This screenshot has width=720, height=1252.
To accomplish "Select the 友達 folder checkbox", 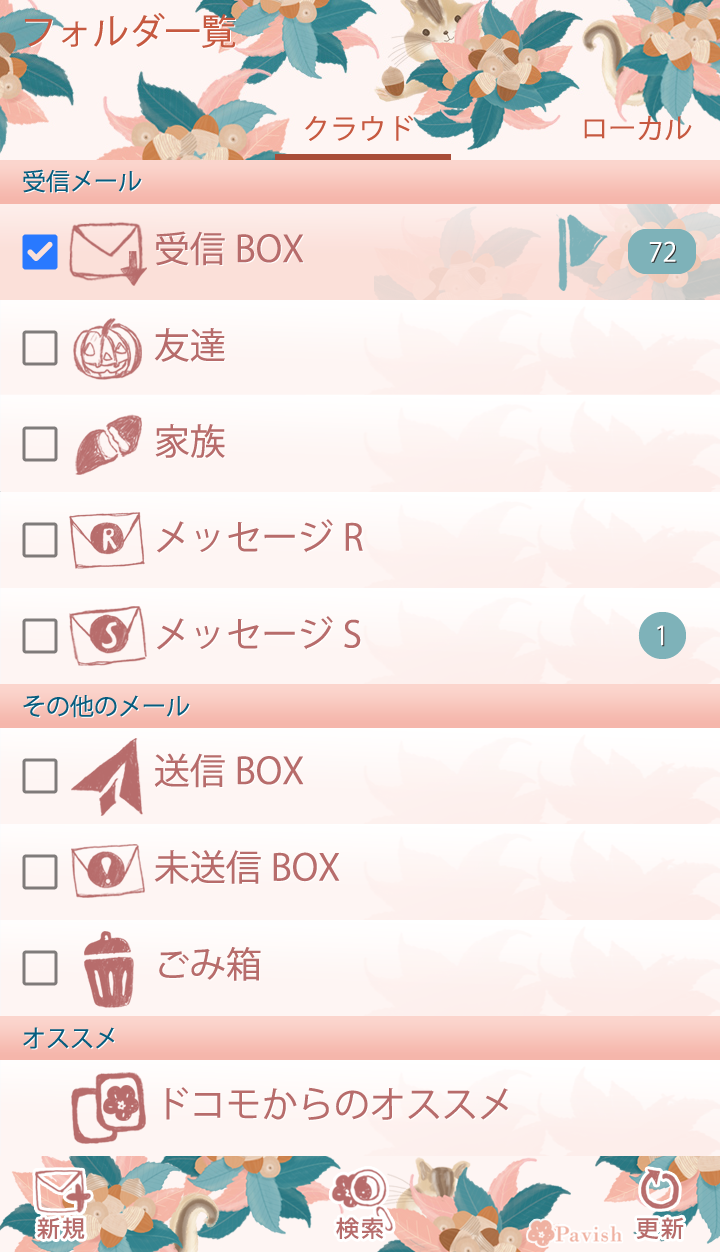I will coord(40,348).
